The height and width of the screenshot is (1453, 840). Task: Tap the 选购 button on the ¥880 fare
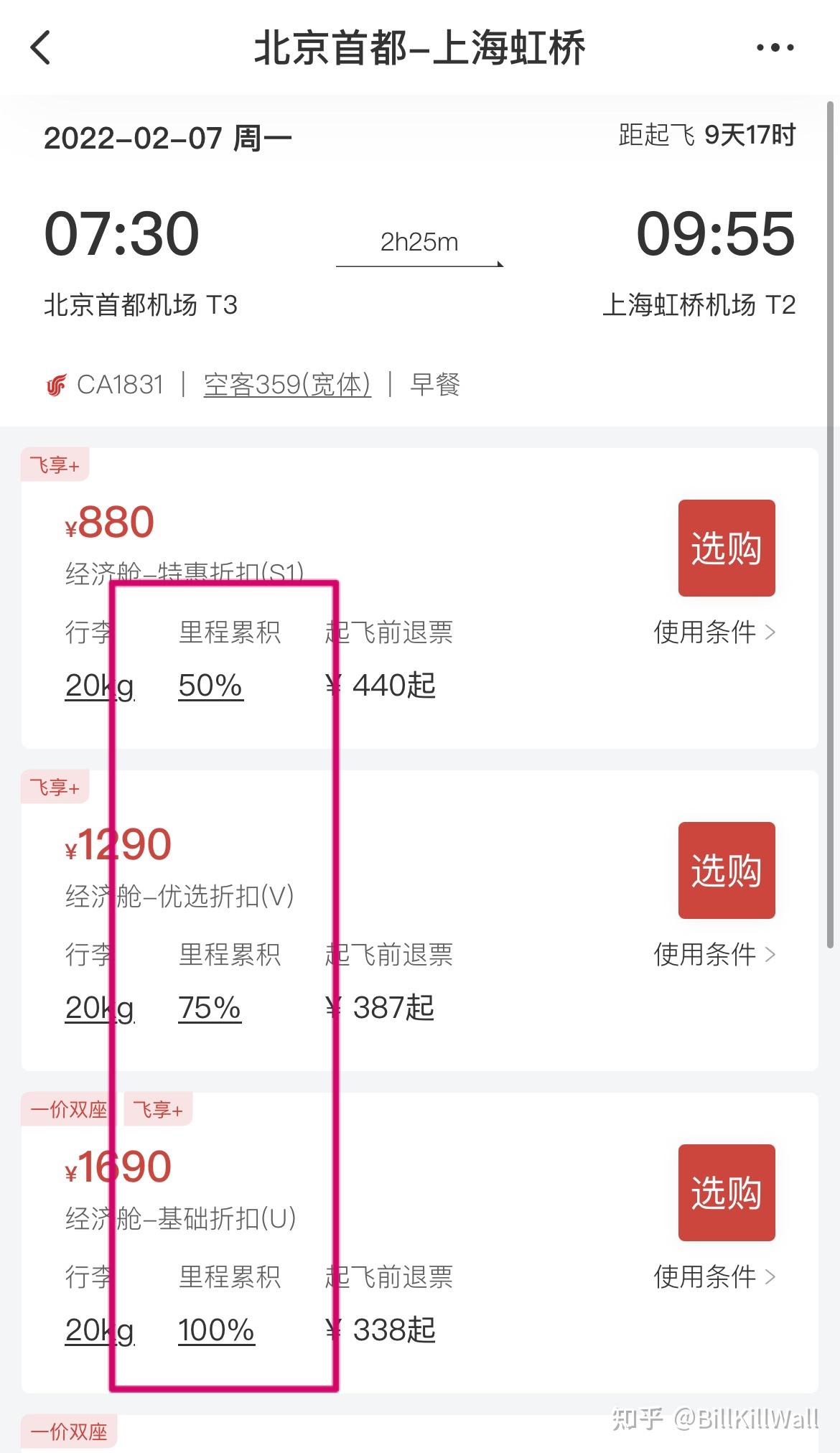pos(726,548)
